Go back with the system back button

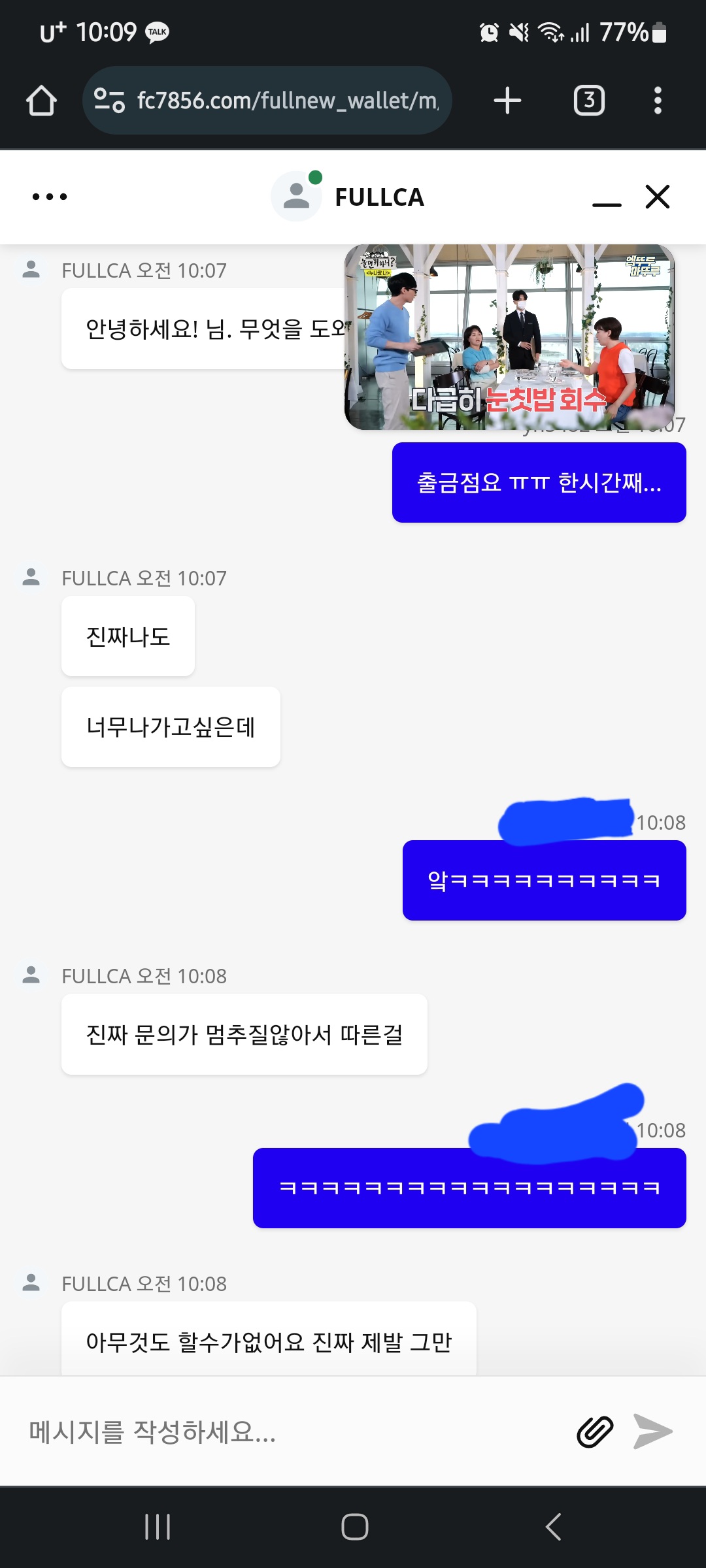553,1527
